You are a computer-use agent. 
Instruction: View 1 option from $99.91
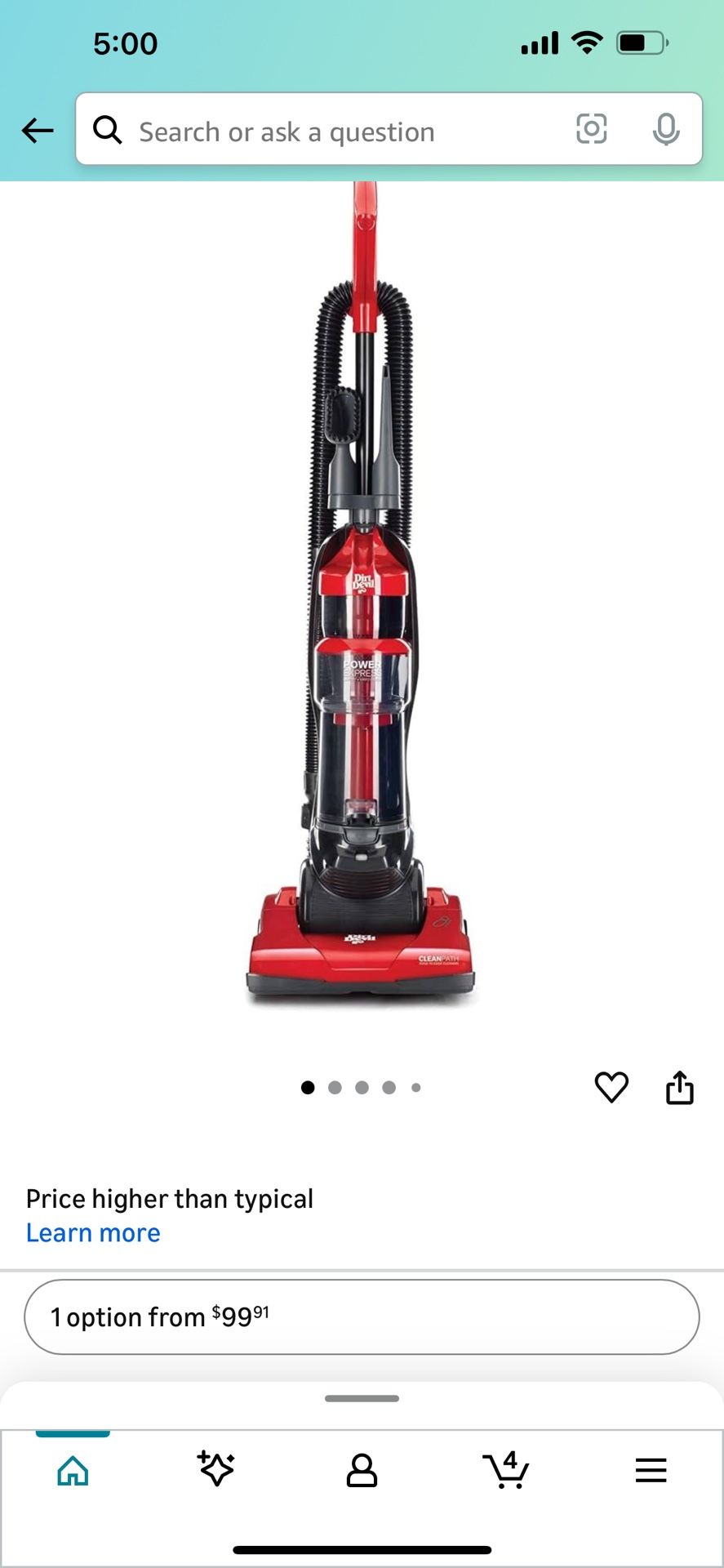tap(362, 1316)
